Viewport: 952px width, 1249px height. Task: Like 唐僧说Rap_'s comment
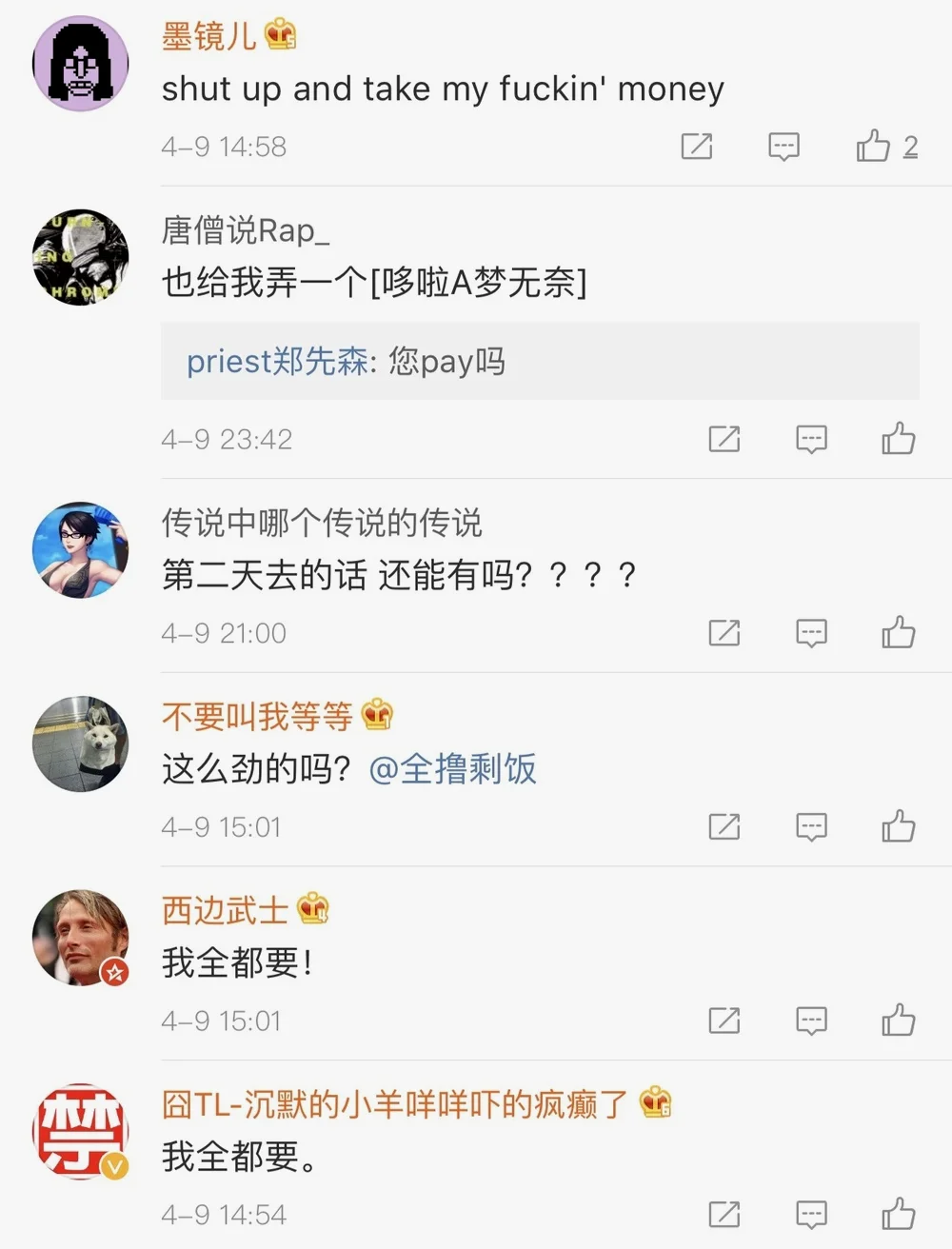(898, 439)
